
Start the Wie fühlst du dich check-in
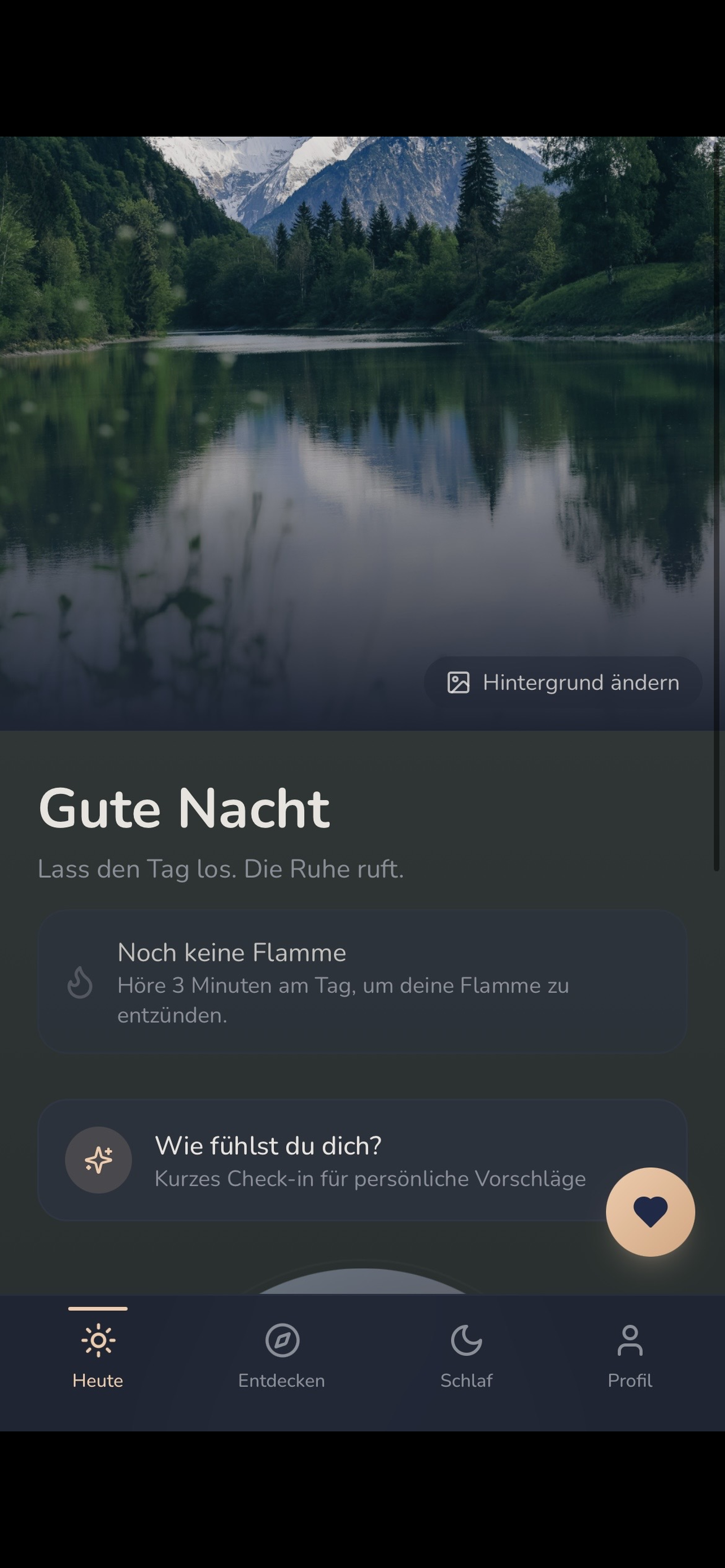click(362, 1160)
